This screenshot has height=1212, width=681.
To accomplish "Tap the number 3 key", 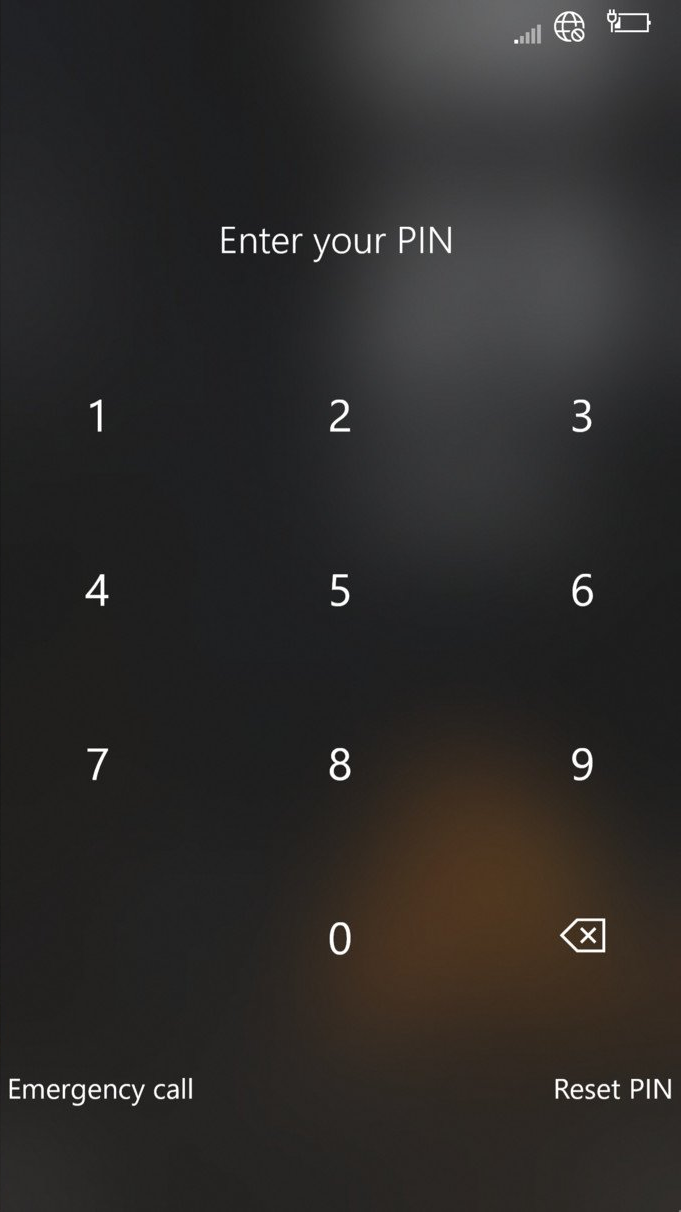I will tap(582, 416).
